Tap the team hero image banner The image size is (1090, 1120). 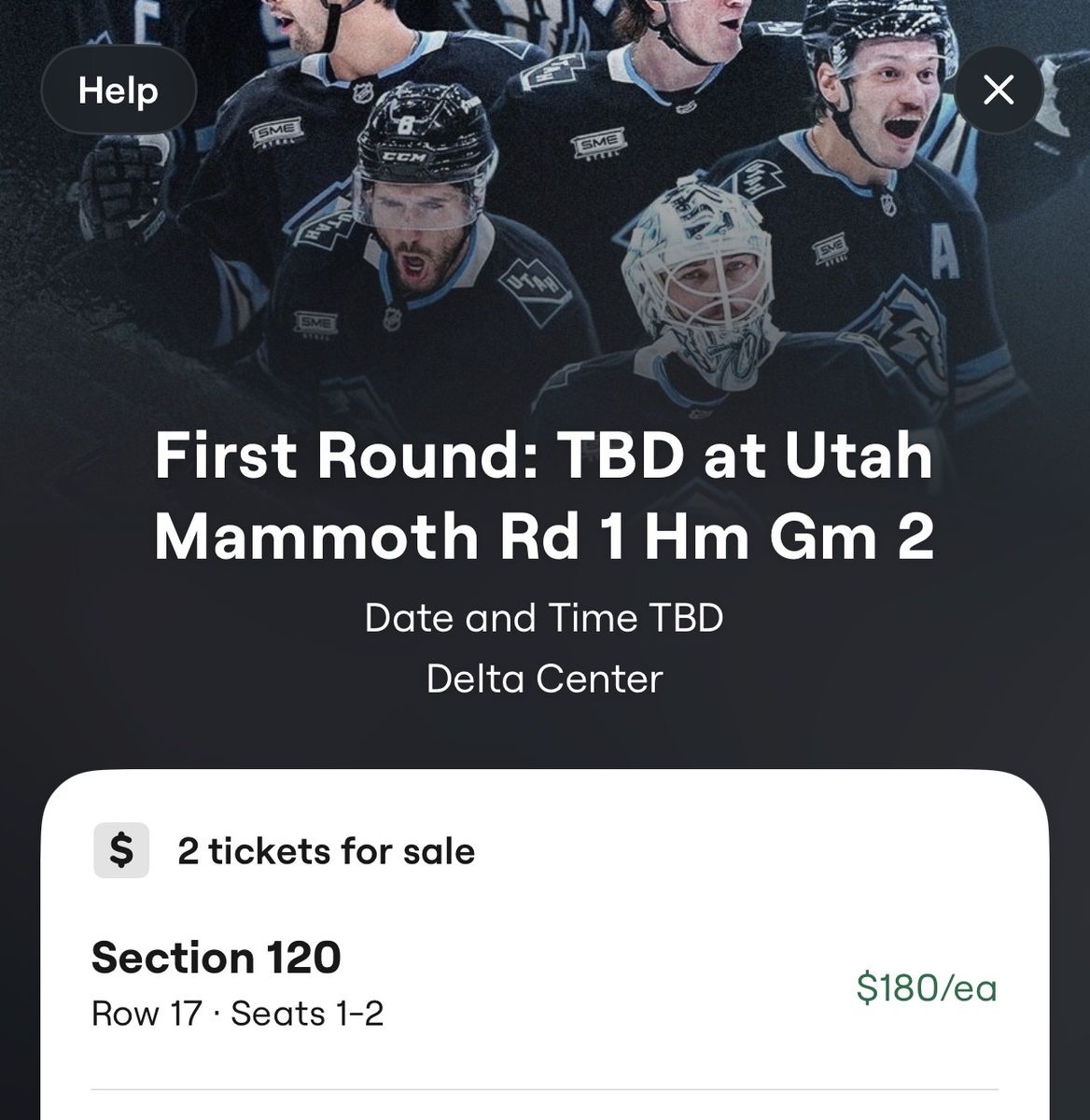545,205
